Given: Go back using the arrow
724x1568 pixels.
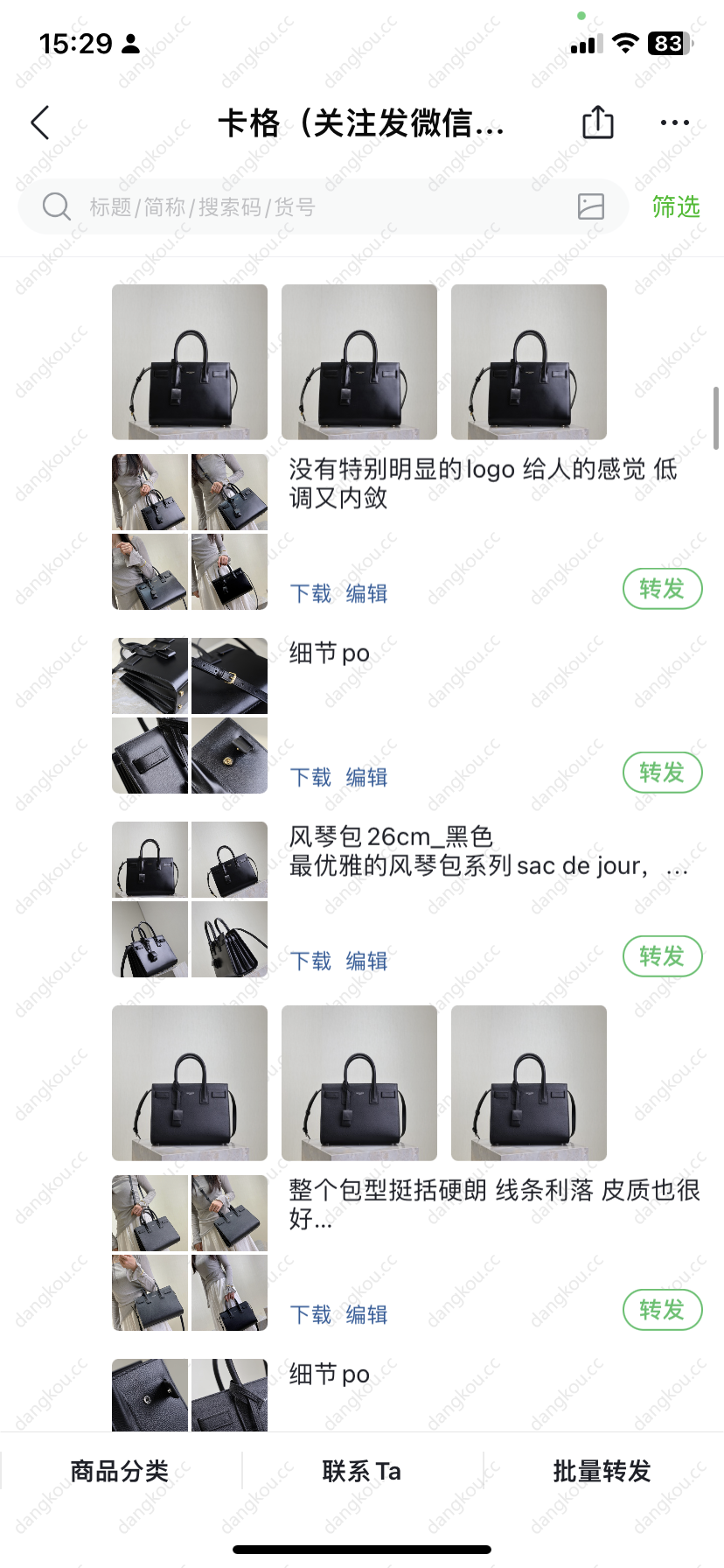Looking at the screenshot, I should pyautogui.click(x=40, y=123).
